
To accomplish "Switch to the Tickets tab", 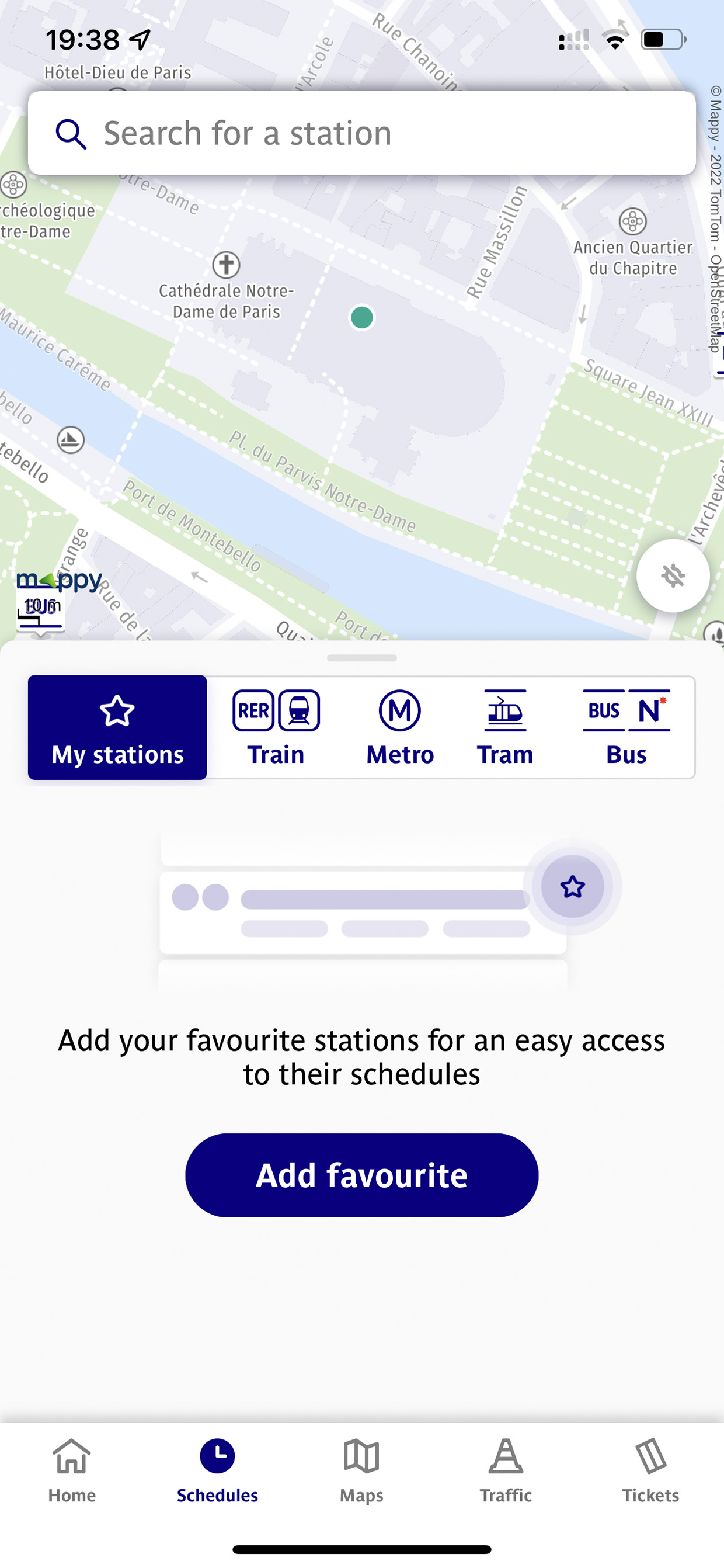I will click(x=650, y=1469).
